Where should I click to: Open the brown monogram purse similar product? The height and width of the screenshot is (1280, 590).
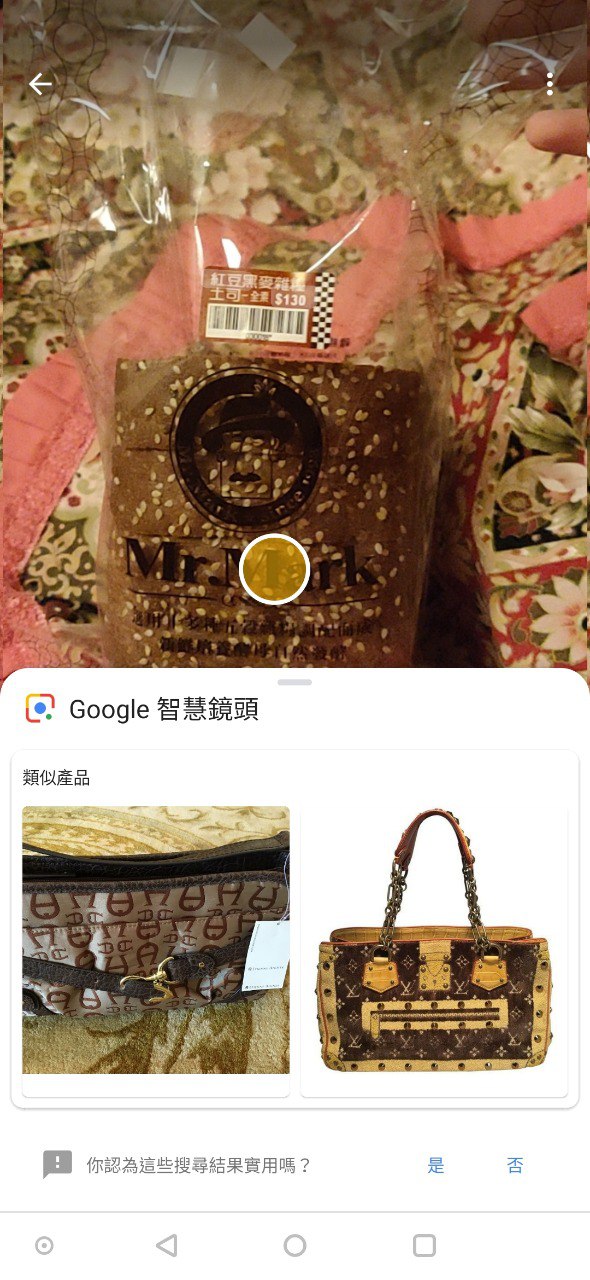(156, 950)
